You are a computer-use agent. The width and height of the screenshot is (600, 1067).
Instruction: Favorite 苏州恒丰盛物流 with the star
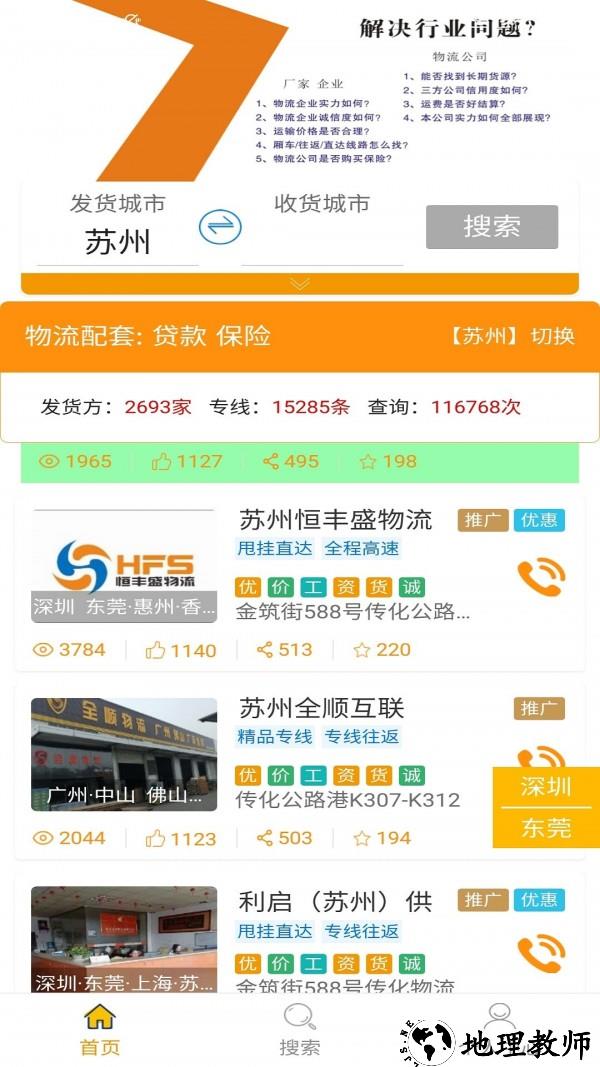click(x=382, y=650)
